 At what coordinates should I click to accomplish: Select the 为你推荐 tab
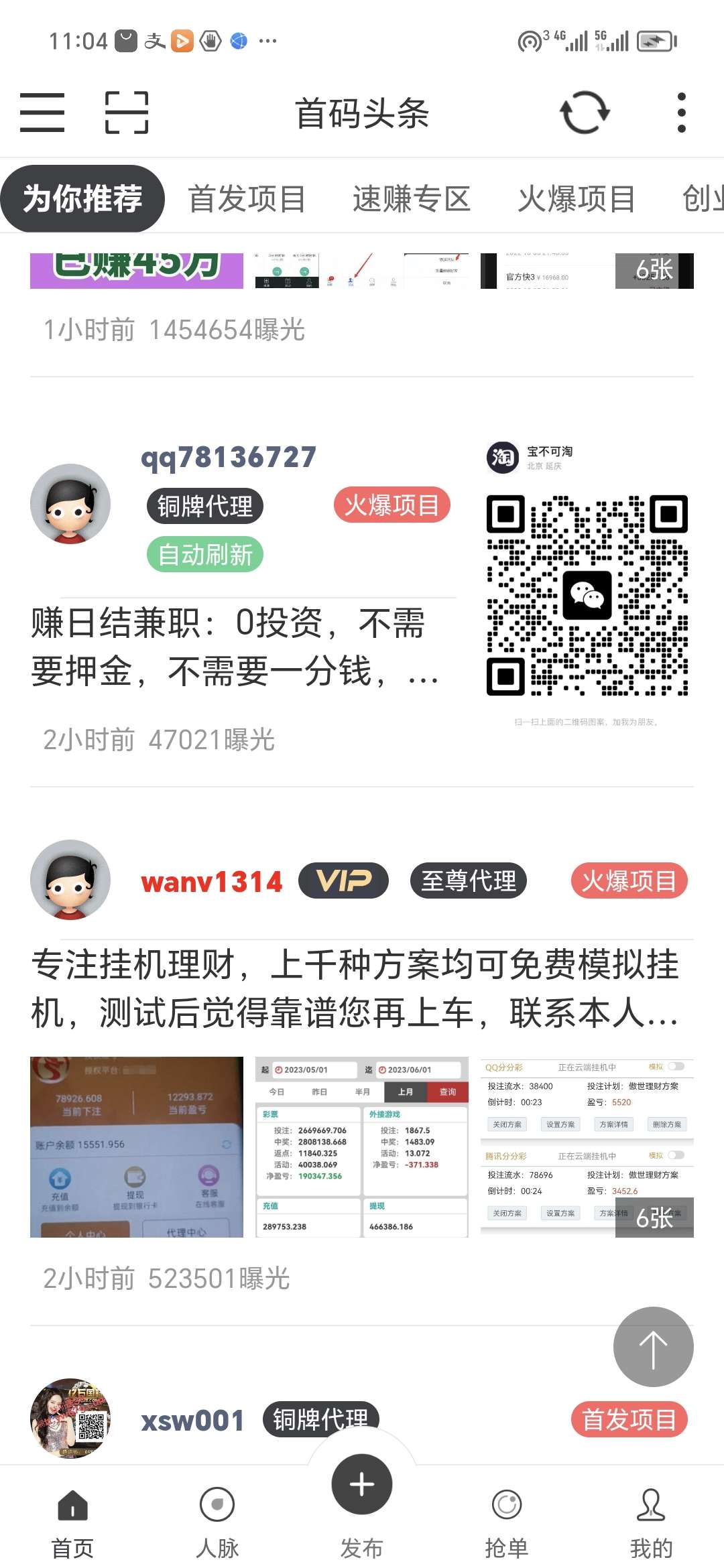82,199
